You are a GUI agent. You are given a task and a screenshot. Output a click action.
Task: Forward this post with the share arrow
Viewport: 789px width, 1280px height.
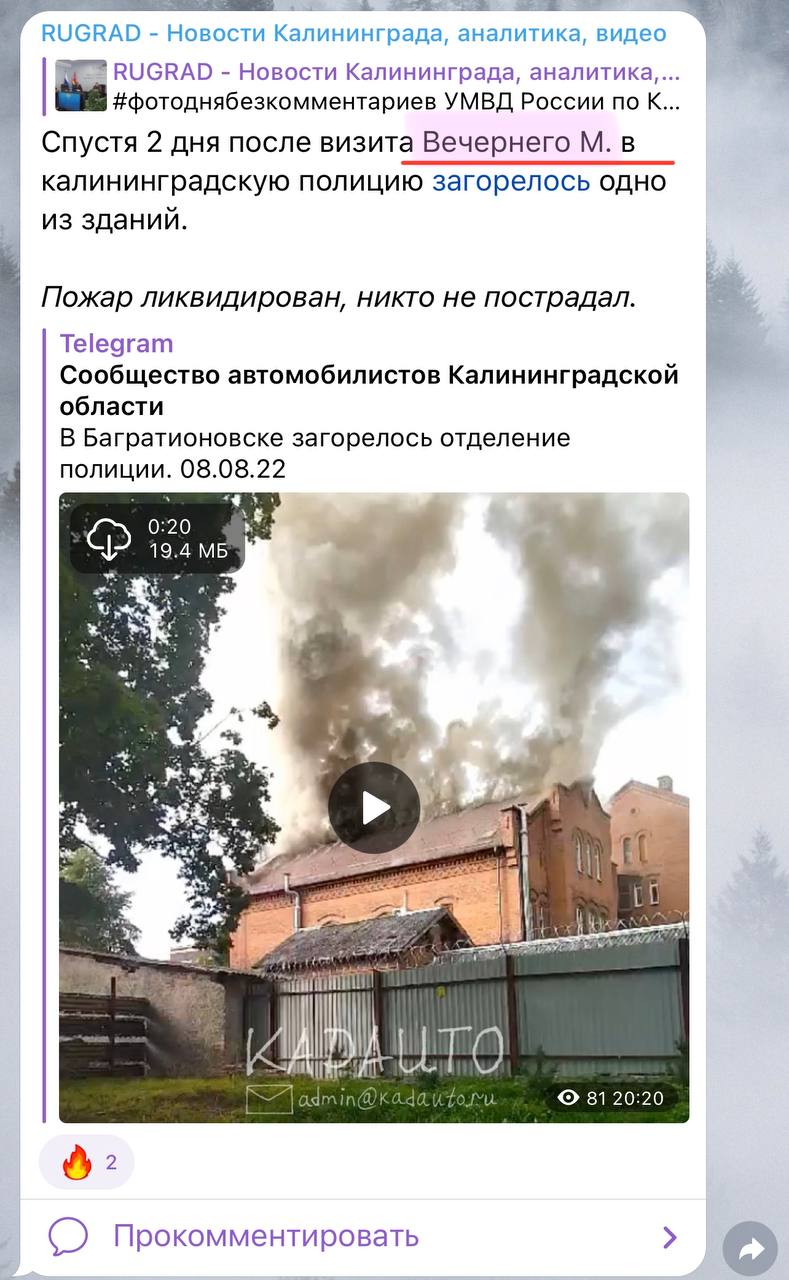pyautogui.click(x=751, y=1248)
